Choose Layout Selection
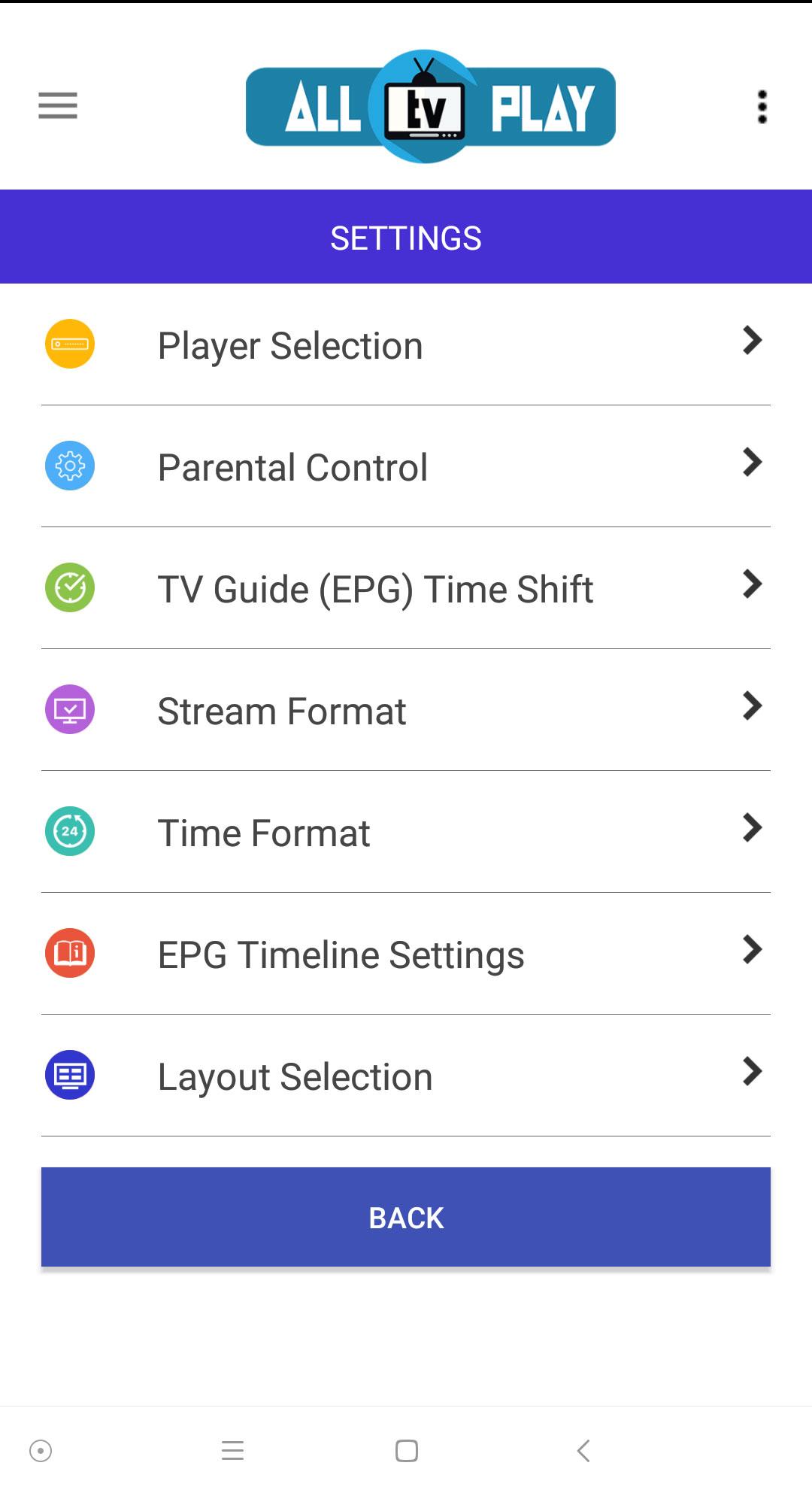Screen dimensions: 812x1496 pos(406,1076)
